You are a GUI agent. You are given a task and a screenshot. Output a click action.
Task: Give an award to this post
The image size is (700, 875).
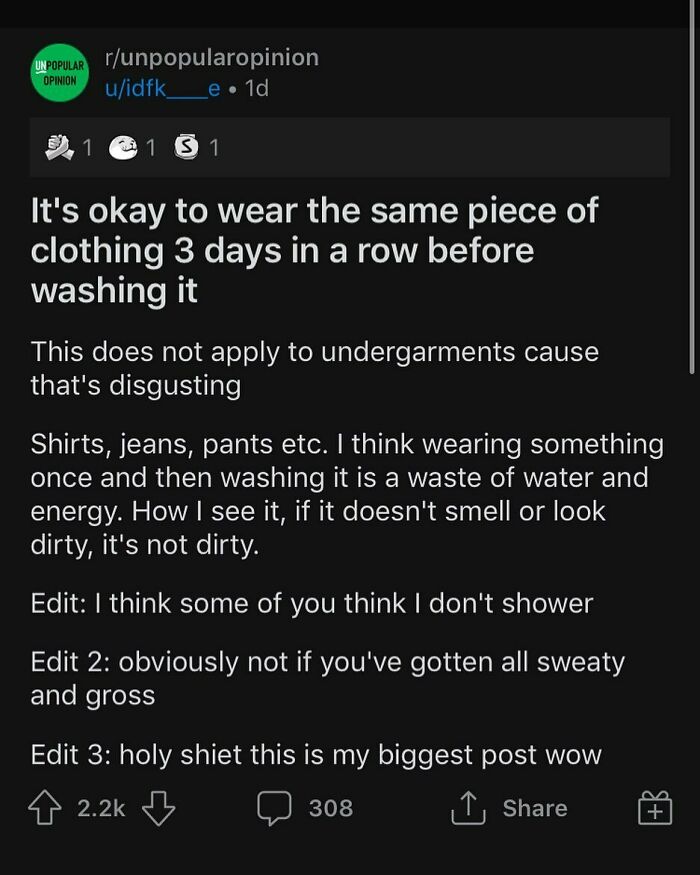(x=654, y=808)
